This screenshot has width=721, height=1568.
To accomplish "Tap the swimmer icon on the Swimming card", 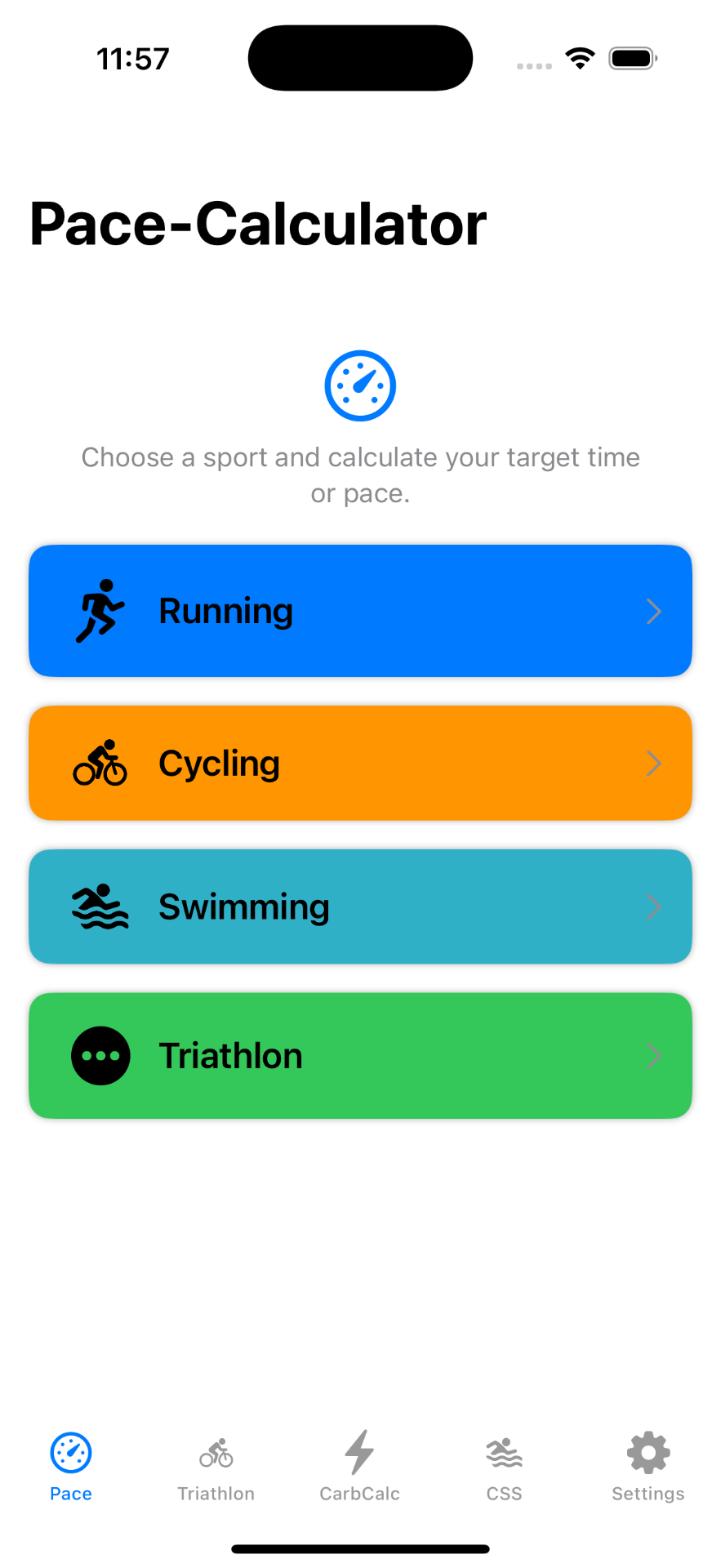I will click(101, 906).
